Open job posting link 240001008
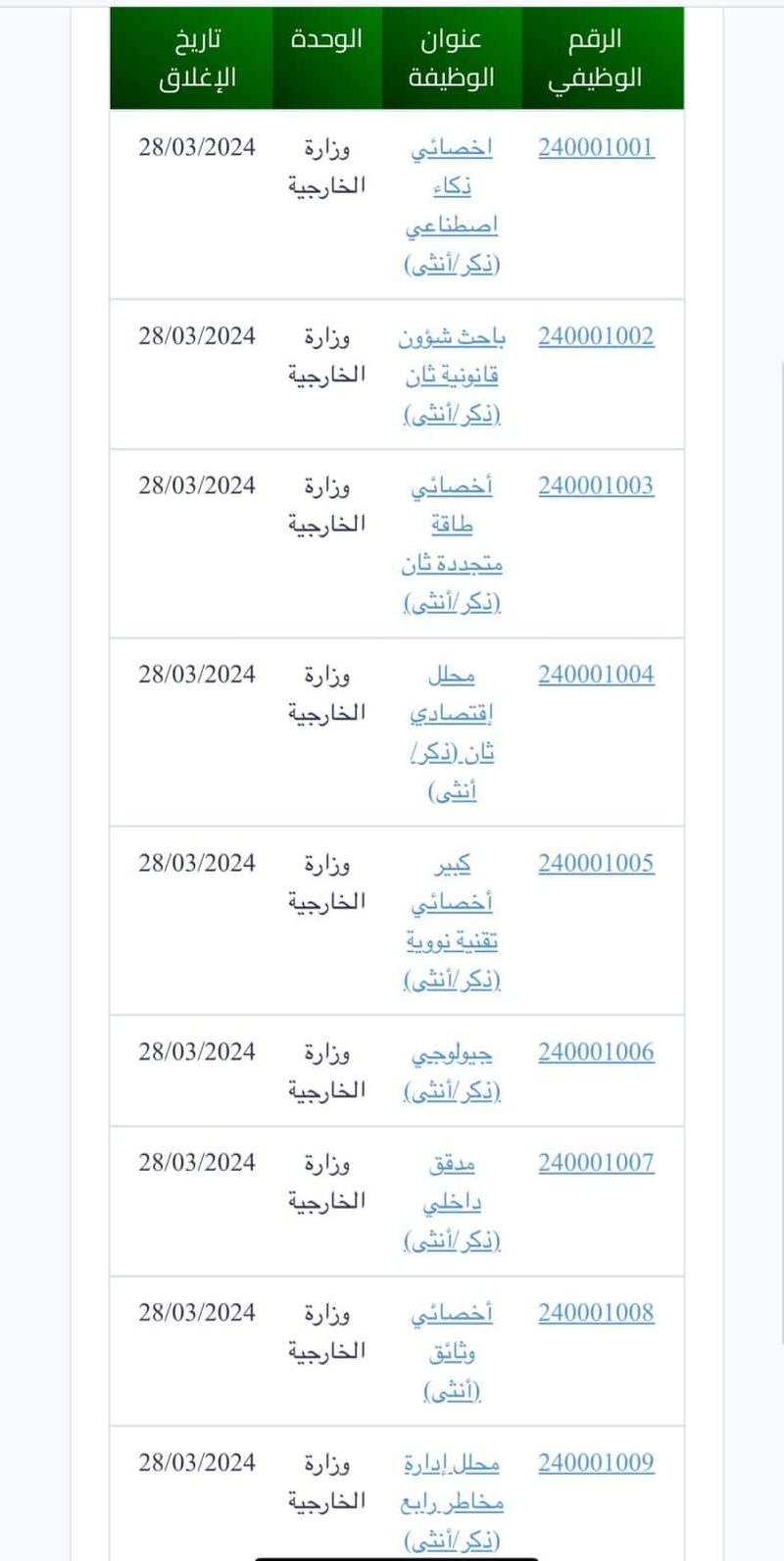The image size is (784, 1561). [x=596, y=1312]
